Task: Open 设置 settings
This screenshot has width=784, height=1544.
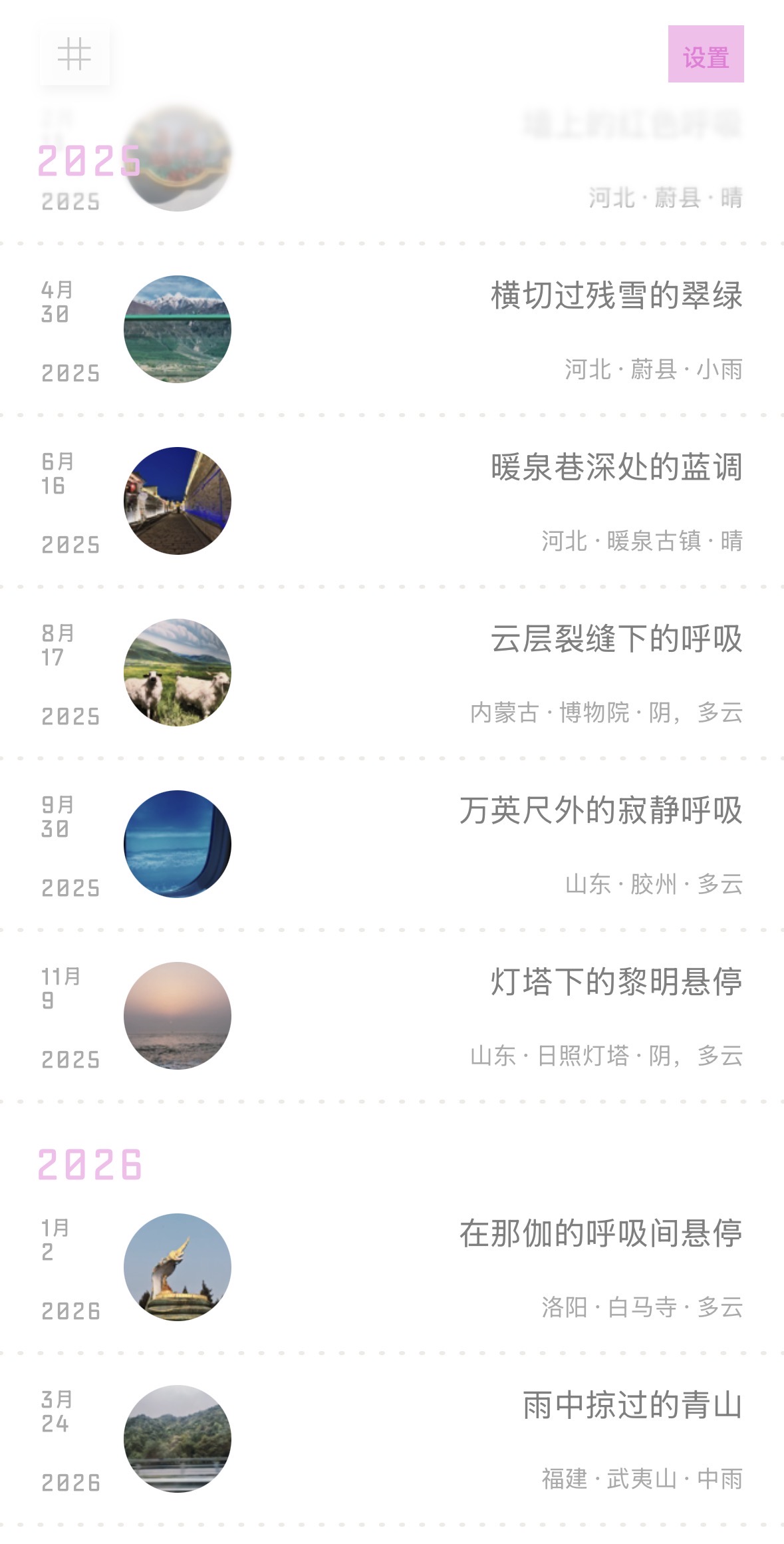Action: [706, 55]
